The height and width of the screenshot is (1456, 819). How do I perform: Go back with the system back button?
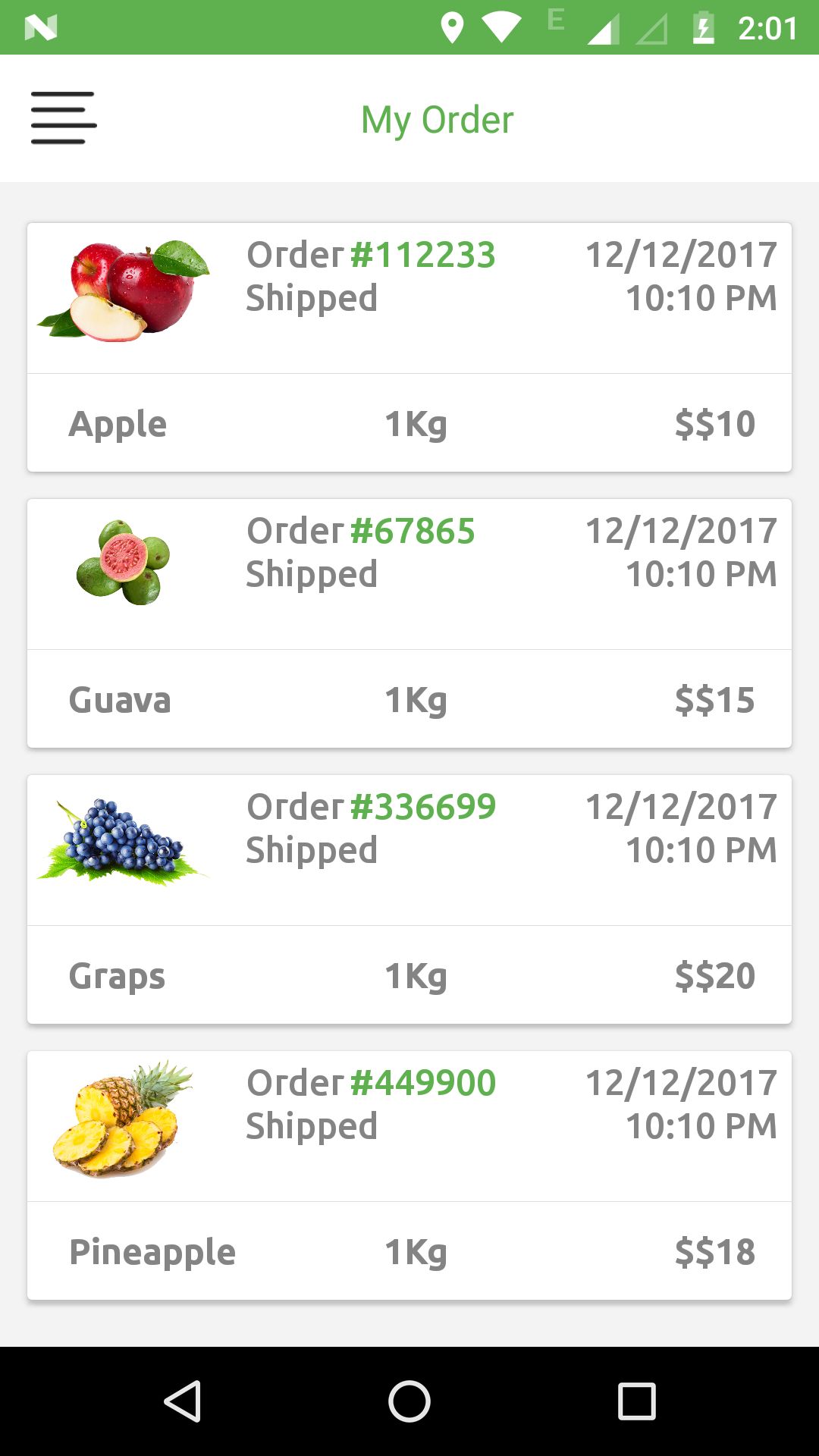(x=183, y=1401)
